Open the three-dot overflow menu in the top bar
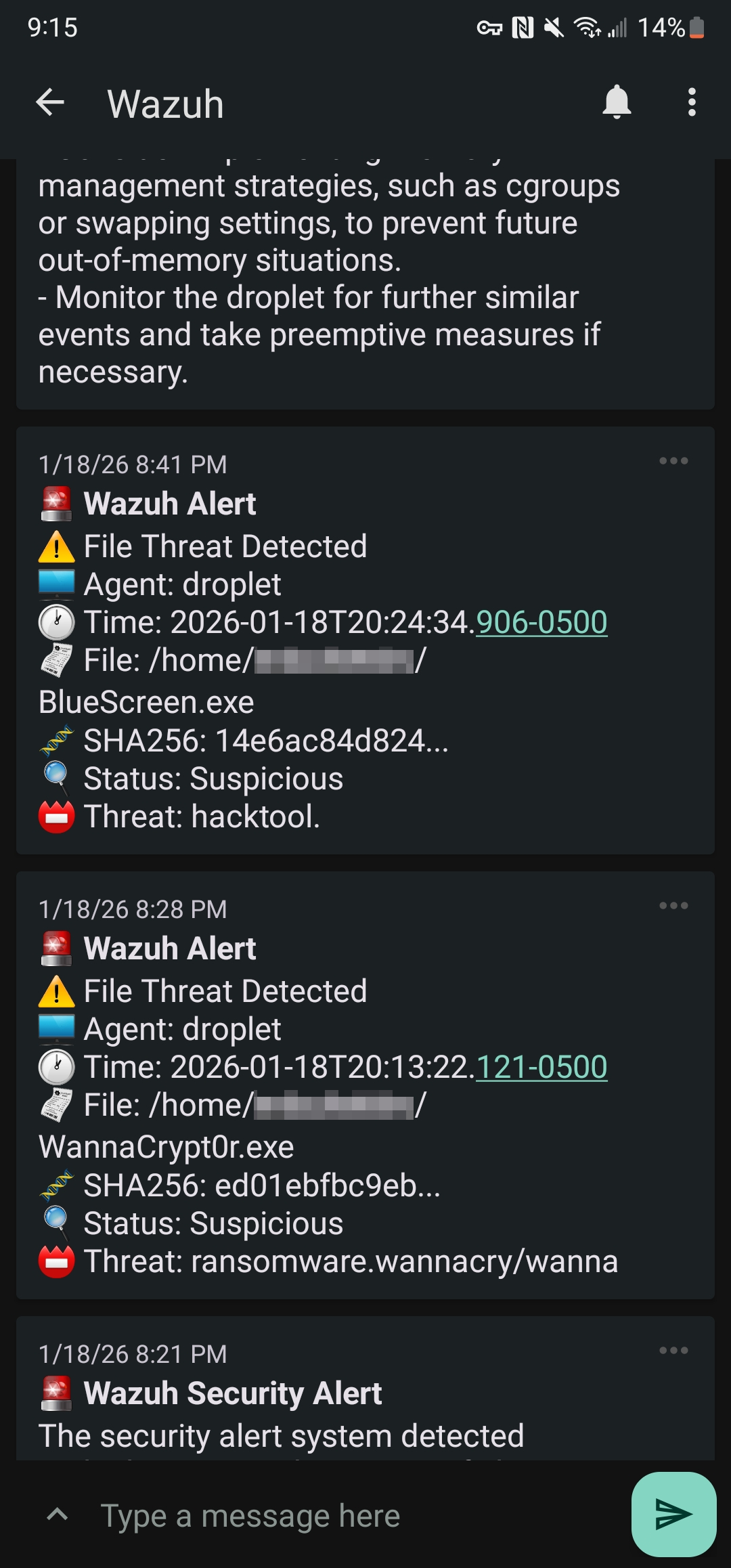 [x=691, y=103]
